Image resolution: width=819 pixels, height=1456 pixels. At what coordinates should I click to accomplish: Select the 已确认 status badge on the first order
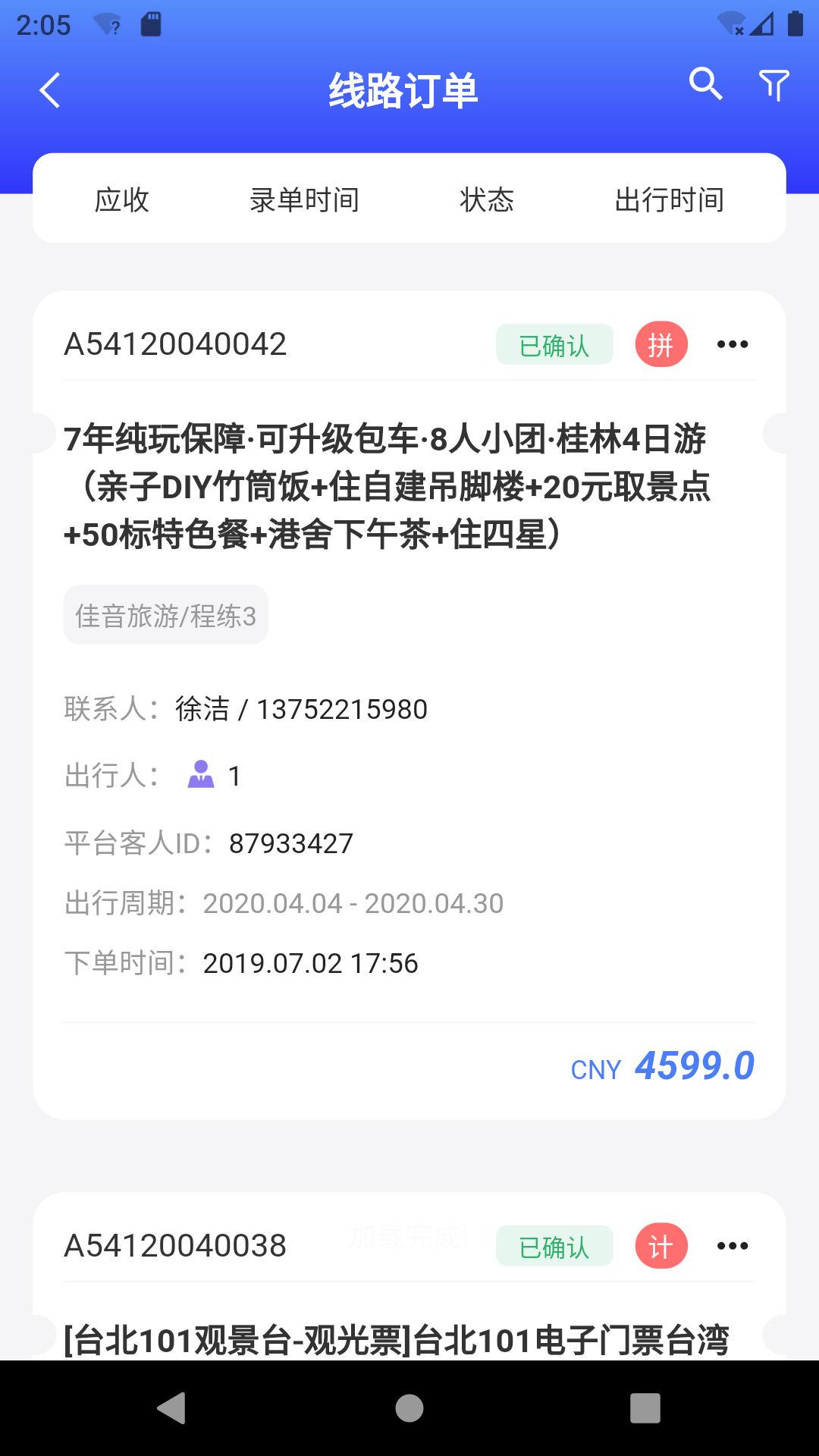click(x=554, y=344)
